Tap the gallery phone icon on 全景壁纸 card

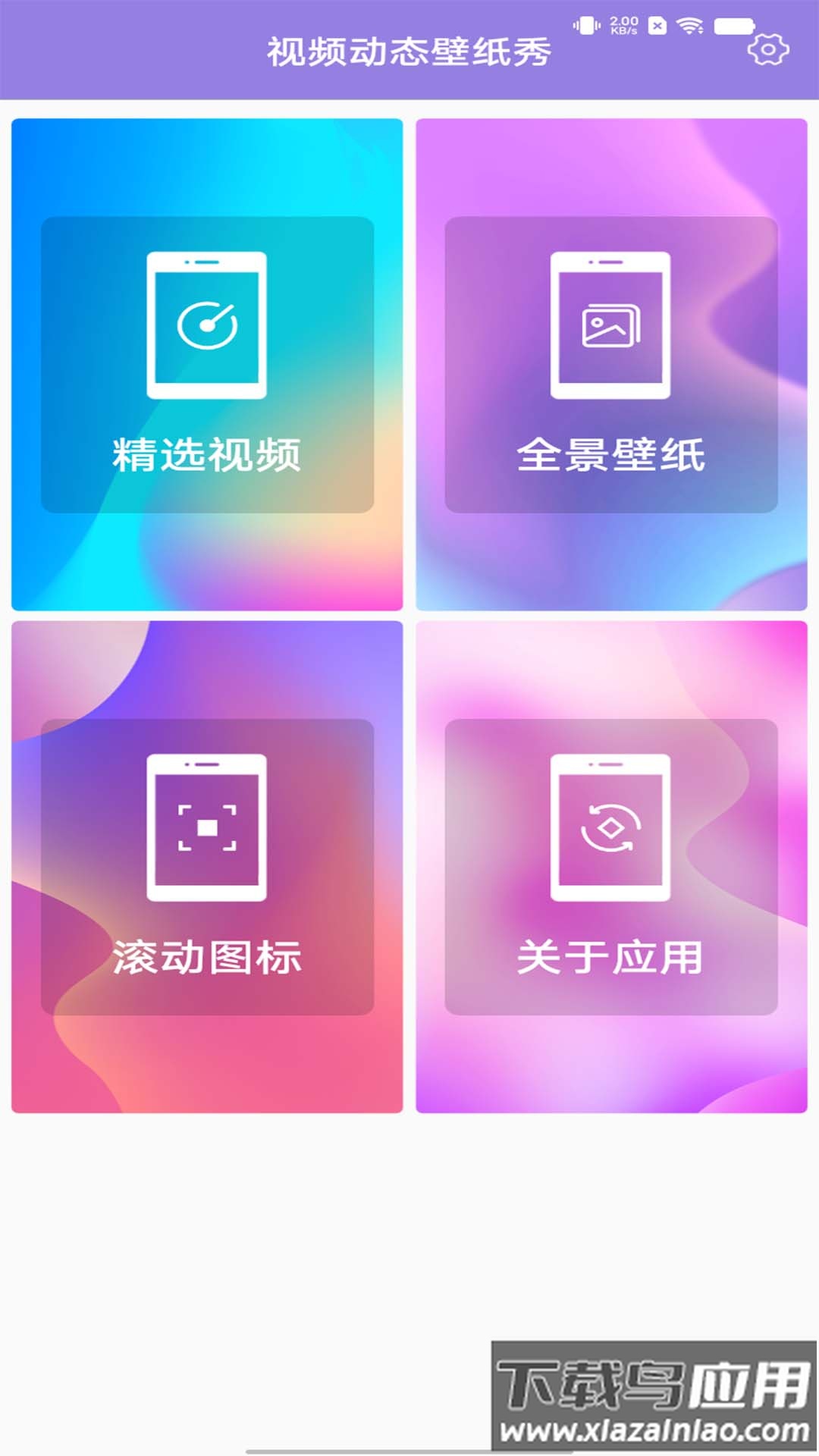(610, 325)
